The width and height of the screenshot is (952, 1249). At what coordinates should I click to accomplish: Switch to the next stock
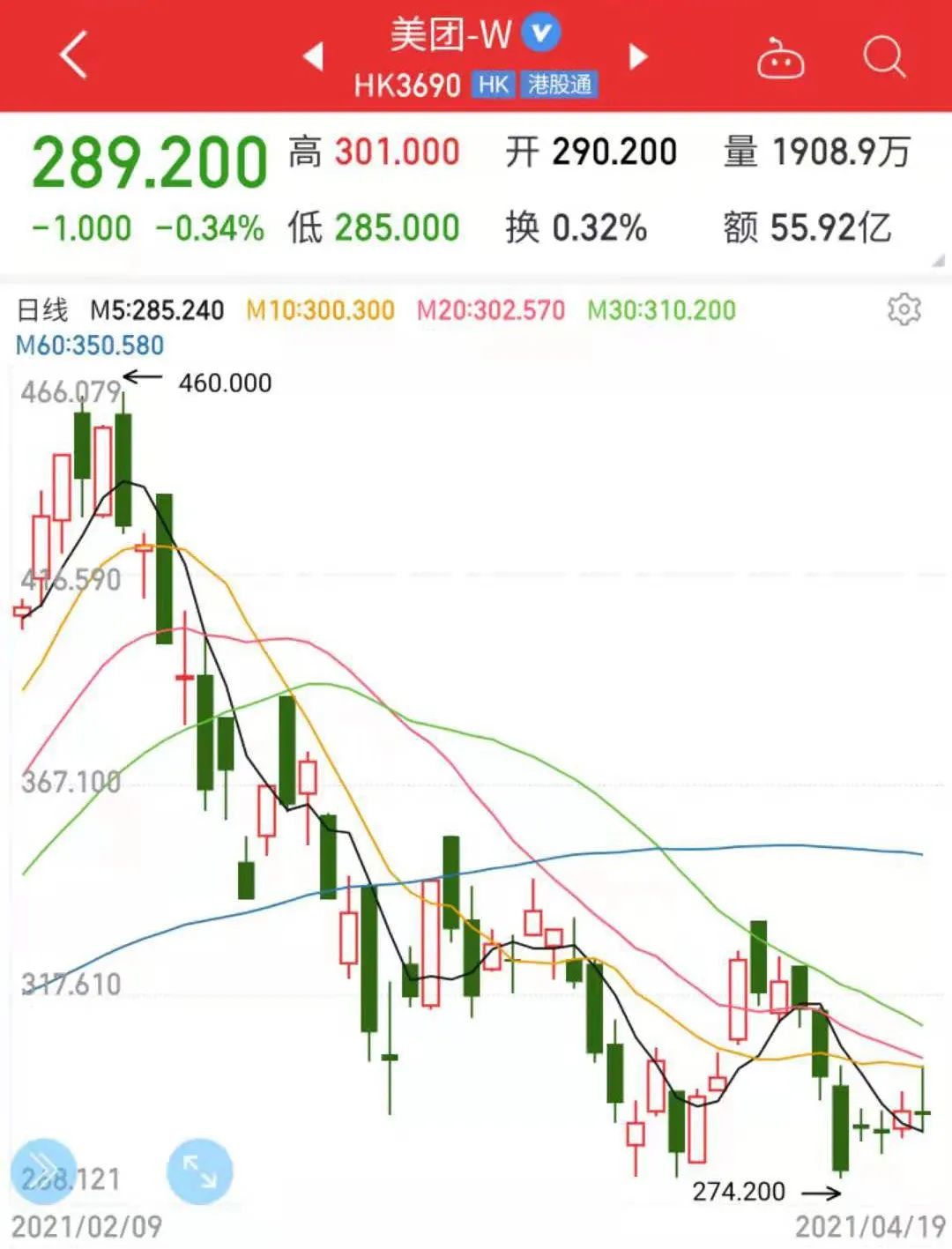coord(638,56)
